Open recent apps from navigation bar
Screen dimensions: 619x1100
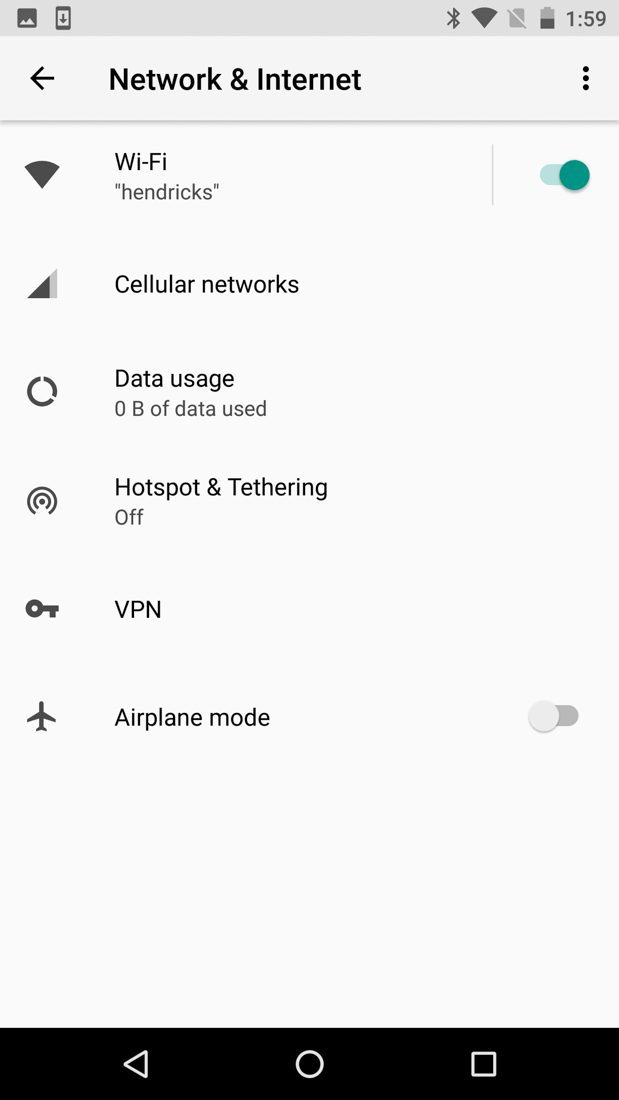[483, 1064]
